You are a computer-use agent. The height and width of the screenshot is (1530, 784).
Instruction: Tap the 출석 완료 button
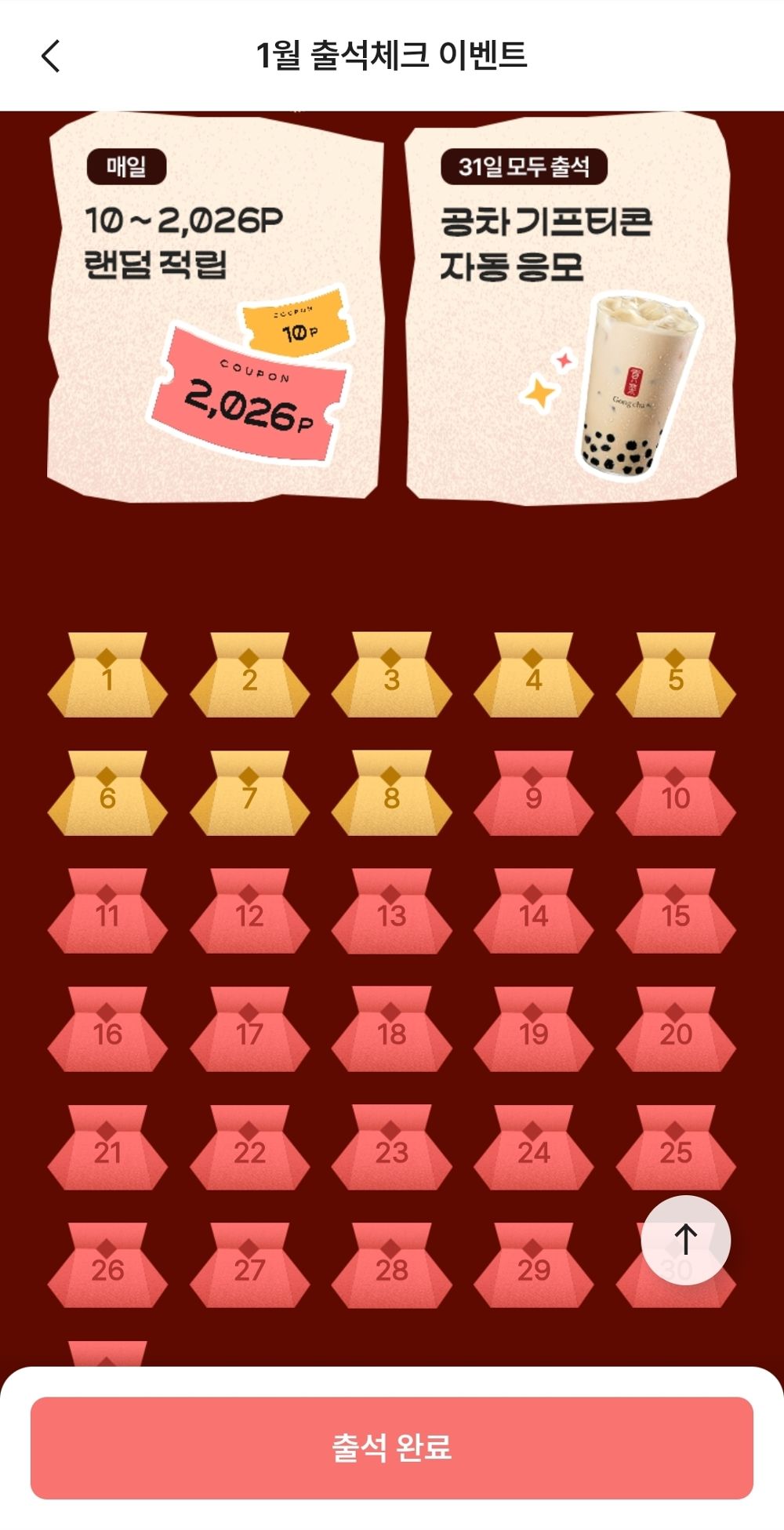click(x=392, y=1448)
